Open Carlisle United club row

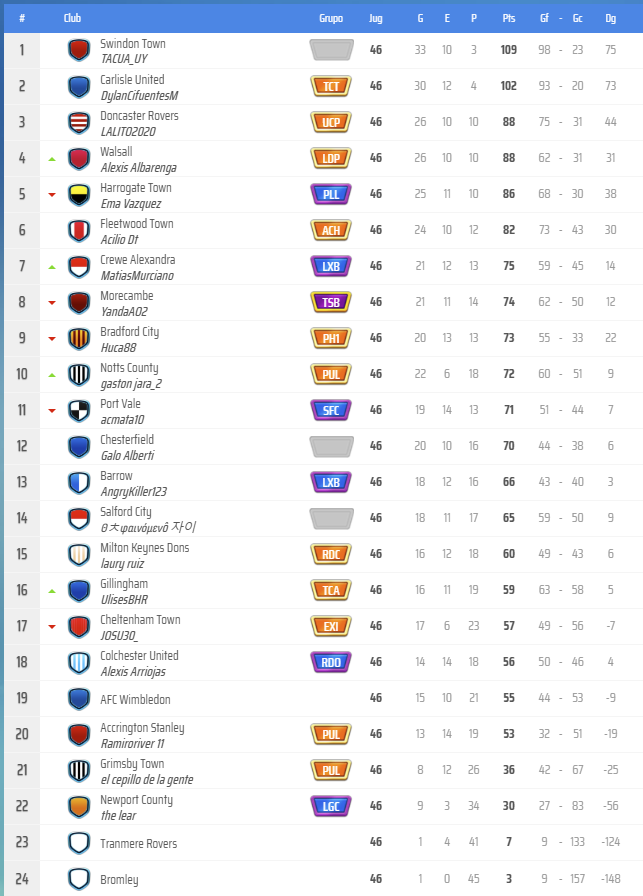(132, 80)
